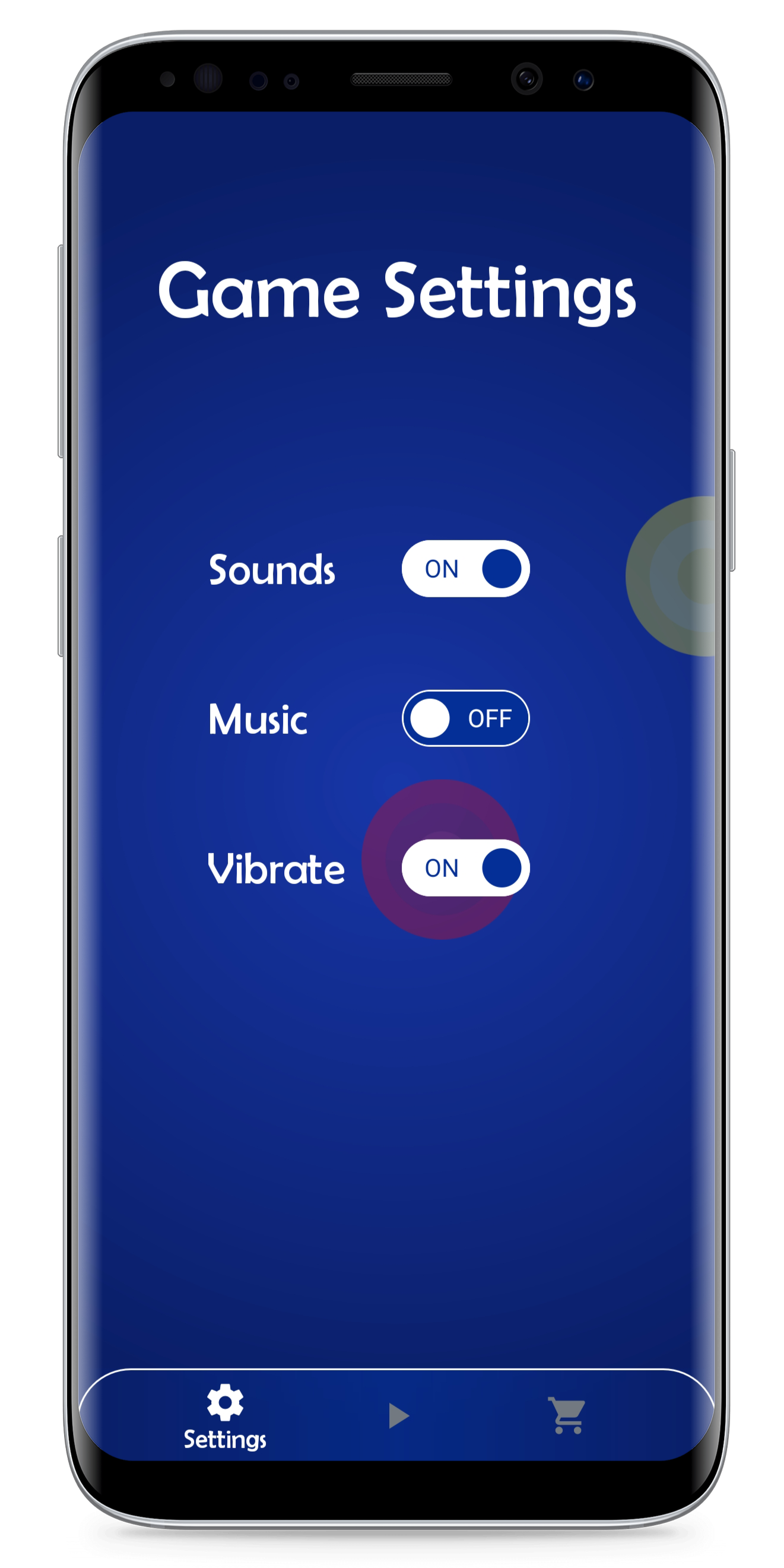784x1568 pixels.
Task: Turn off the Sounds switch
Action: [x=465, y=569]
